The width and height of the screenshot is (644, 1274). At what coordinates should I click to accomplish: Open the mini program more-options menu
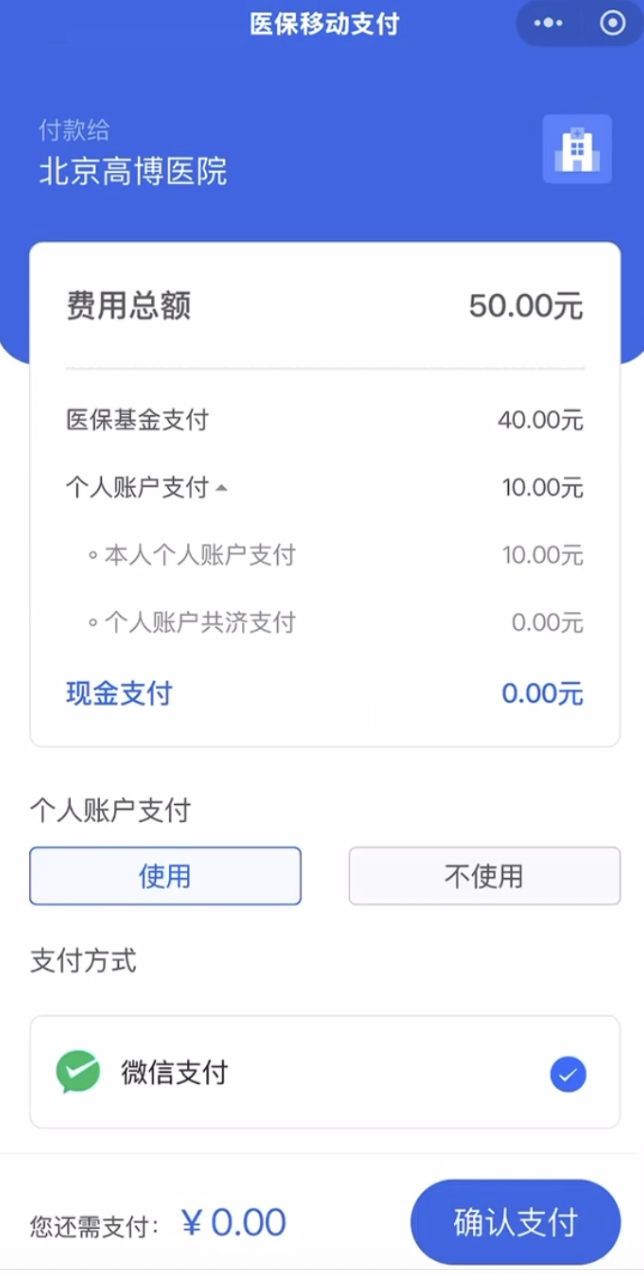pyautogui.click(x=548, y=23)
